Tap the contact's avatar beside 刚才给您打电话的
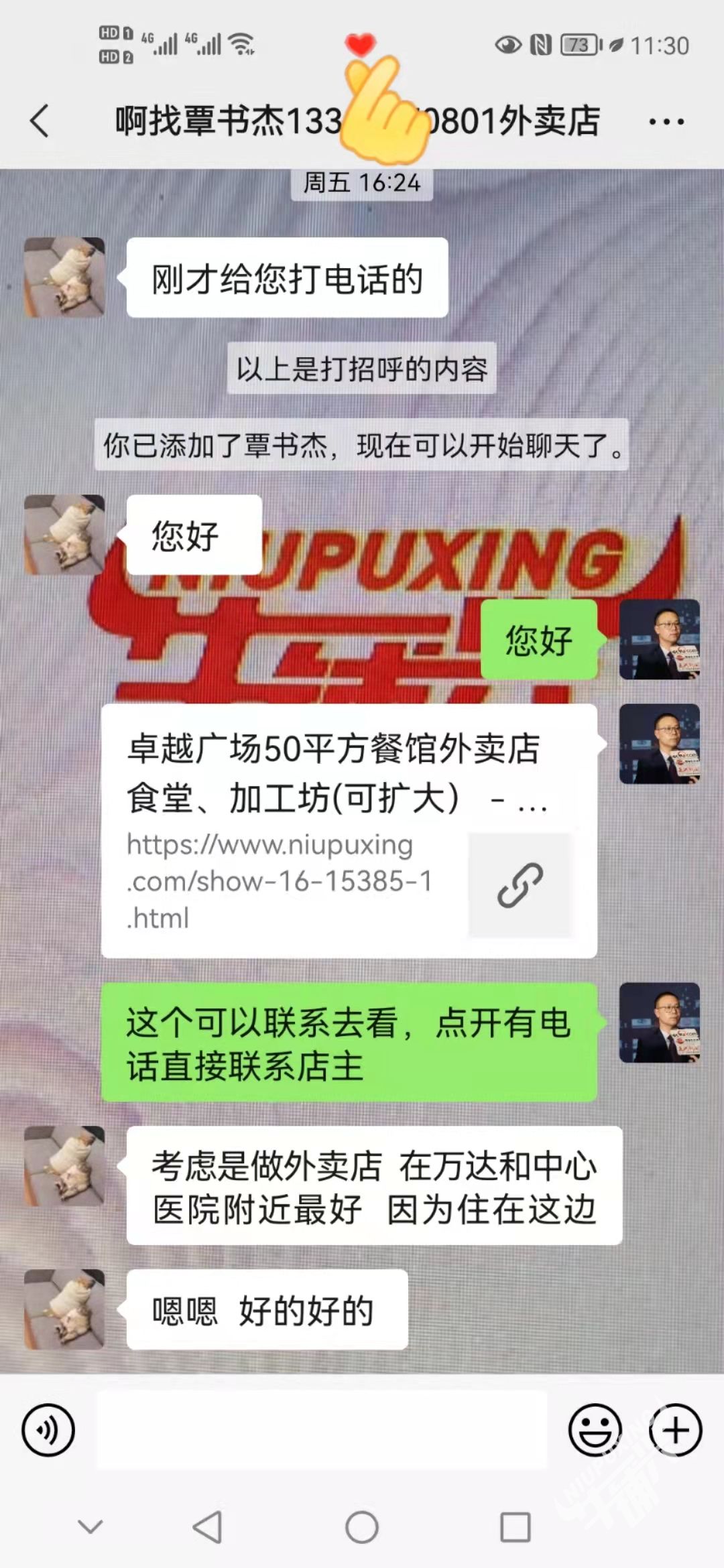 tap(64, 277)
